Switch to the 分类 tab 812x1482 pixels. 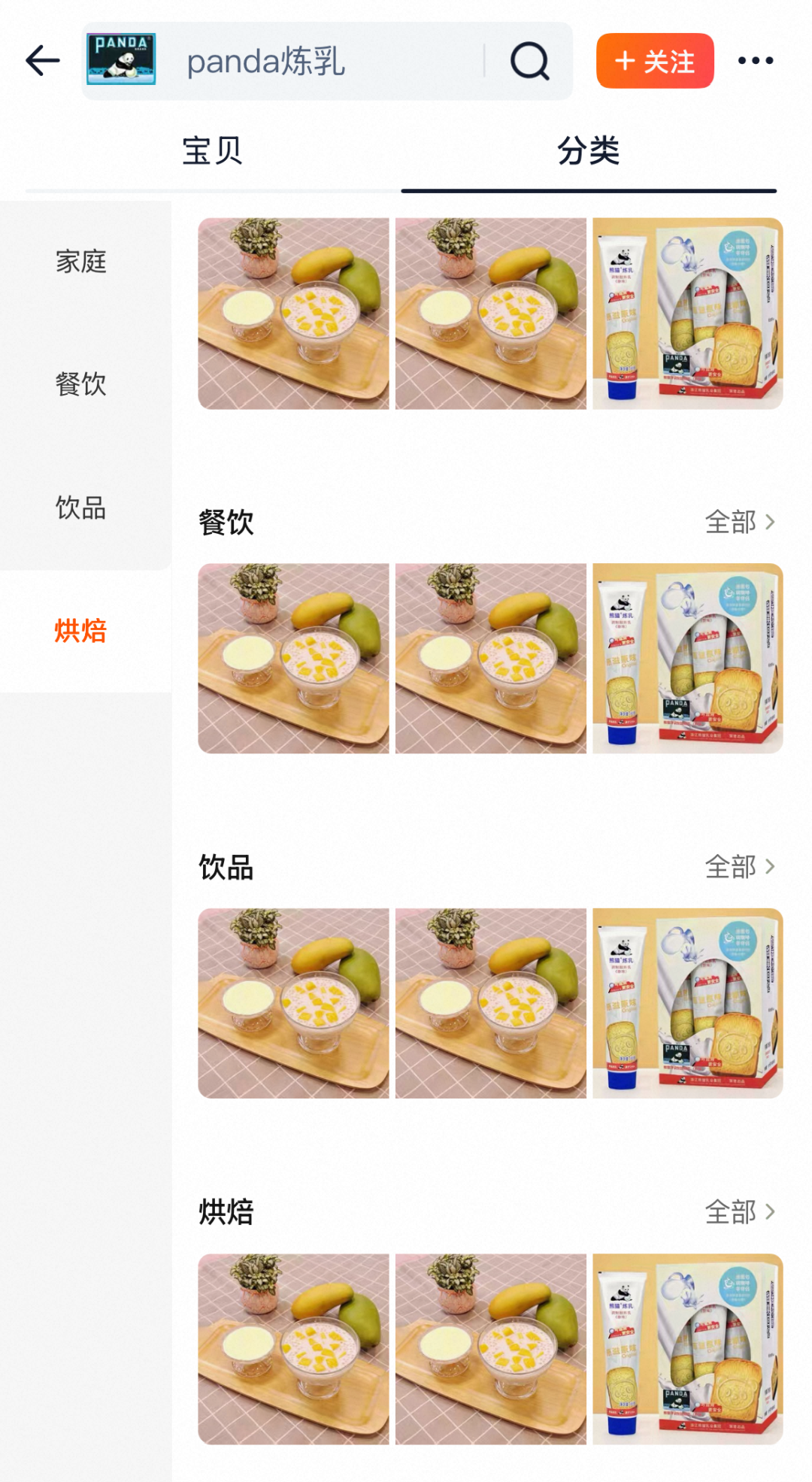(x=588, y=151)
